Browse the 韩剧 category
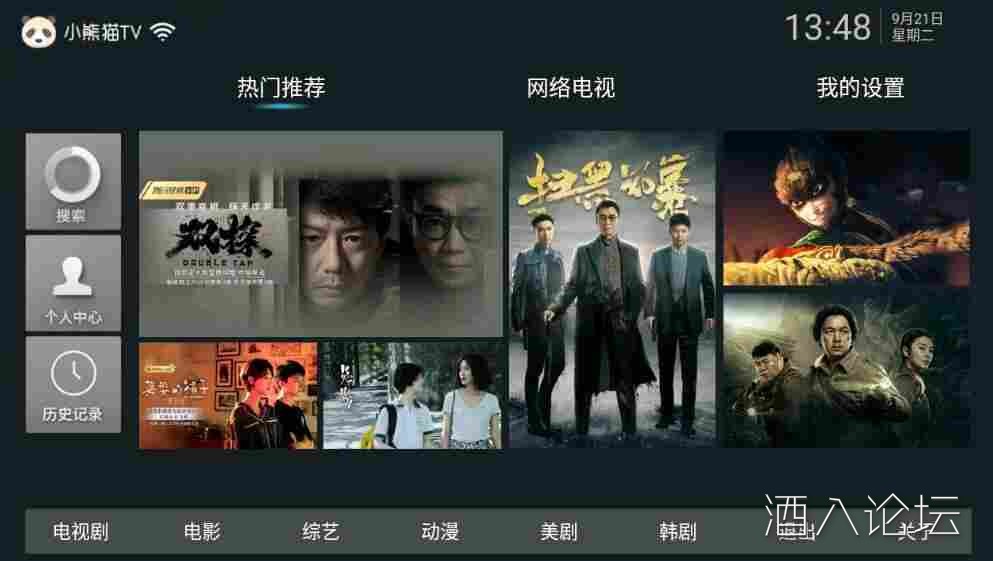Image resolution: width=993 pixels, height=561 pixels. coord(678,531)
